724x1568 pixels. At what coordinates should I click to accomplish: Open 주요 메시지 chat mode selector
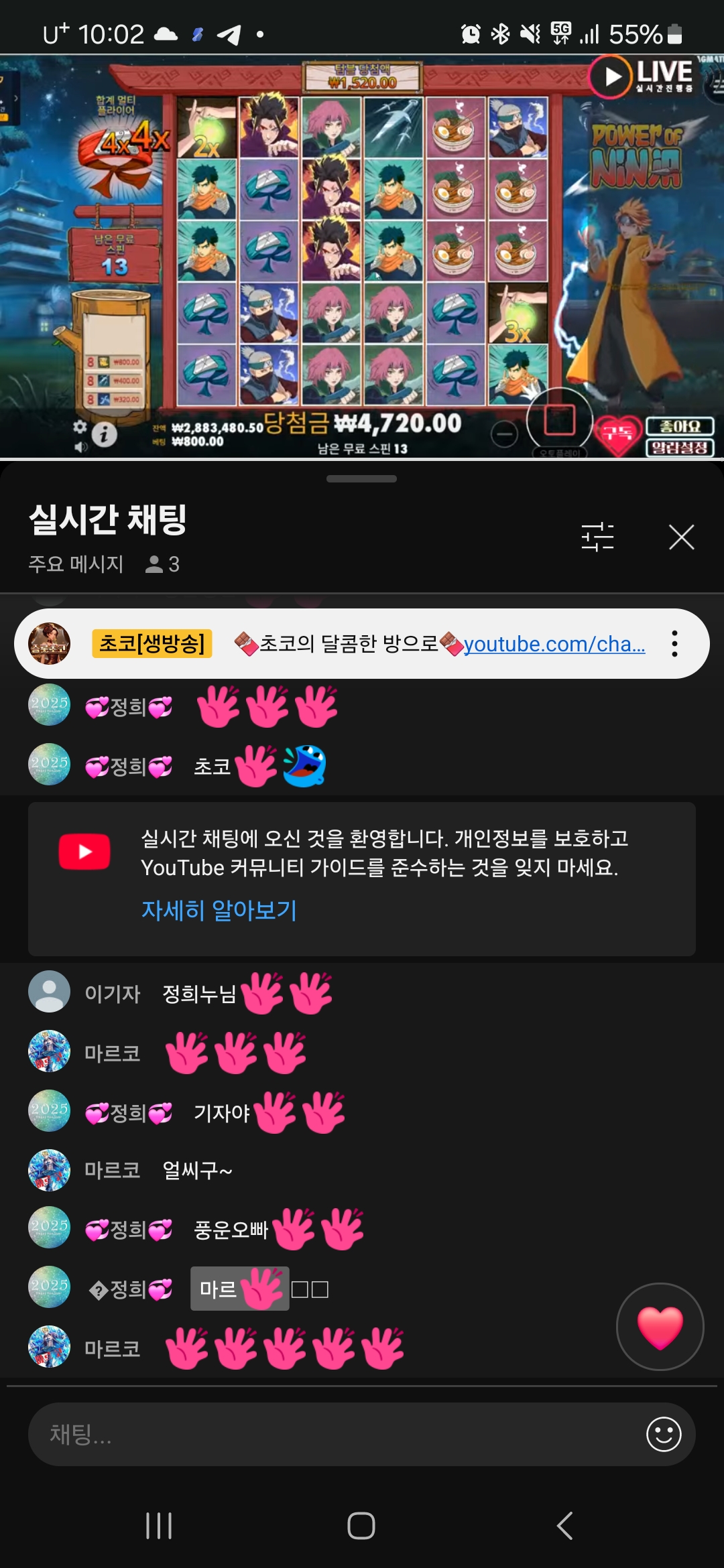pos(76,564)
